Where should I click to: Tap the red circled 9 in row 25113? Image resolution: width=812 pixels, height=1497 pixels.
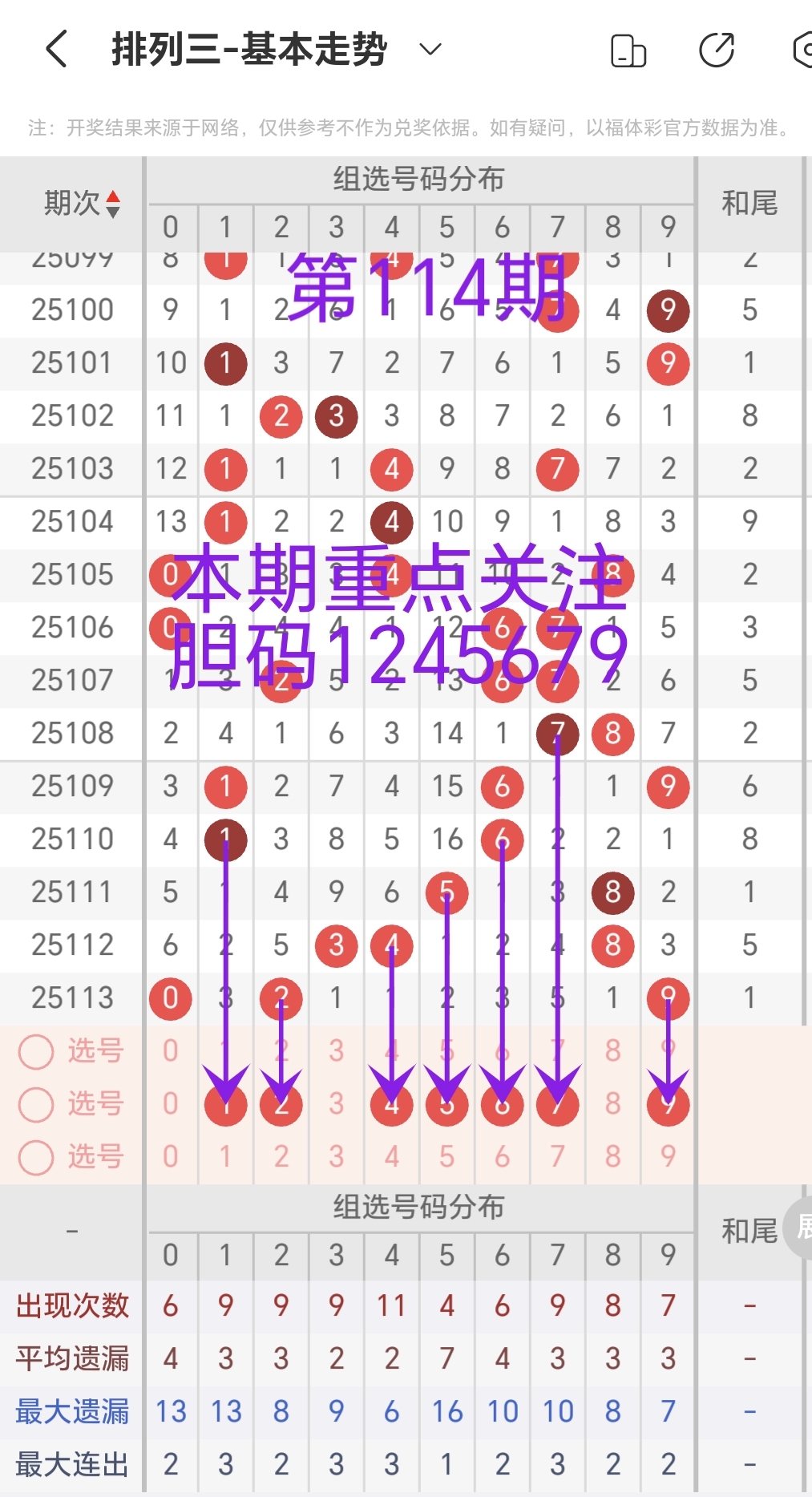(668, 998)
